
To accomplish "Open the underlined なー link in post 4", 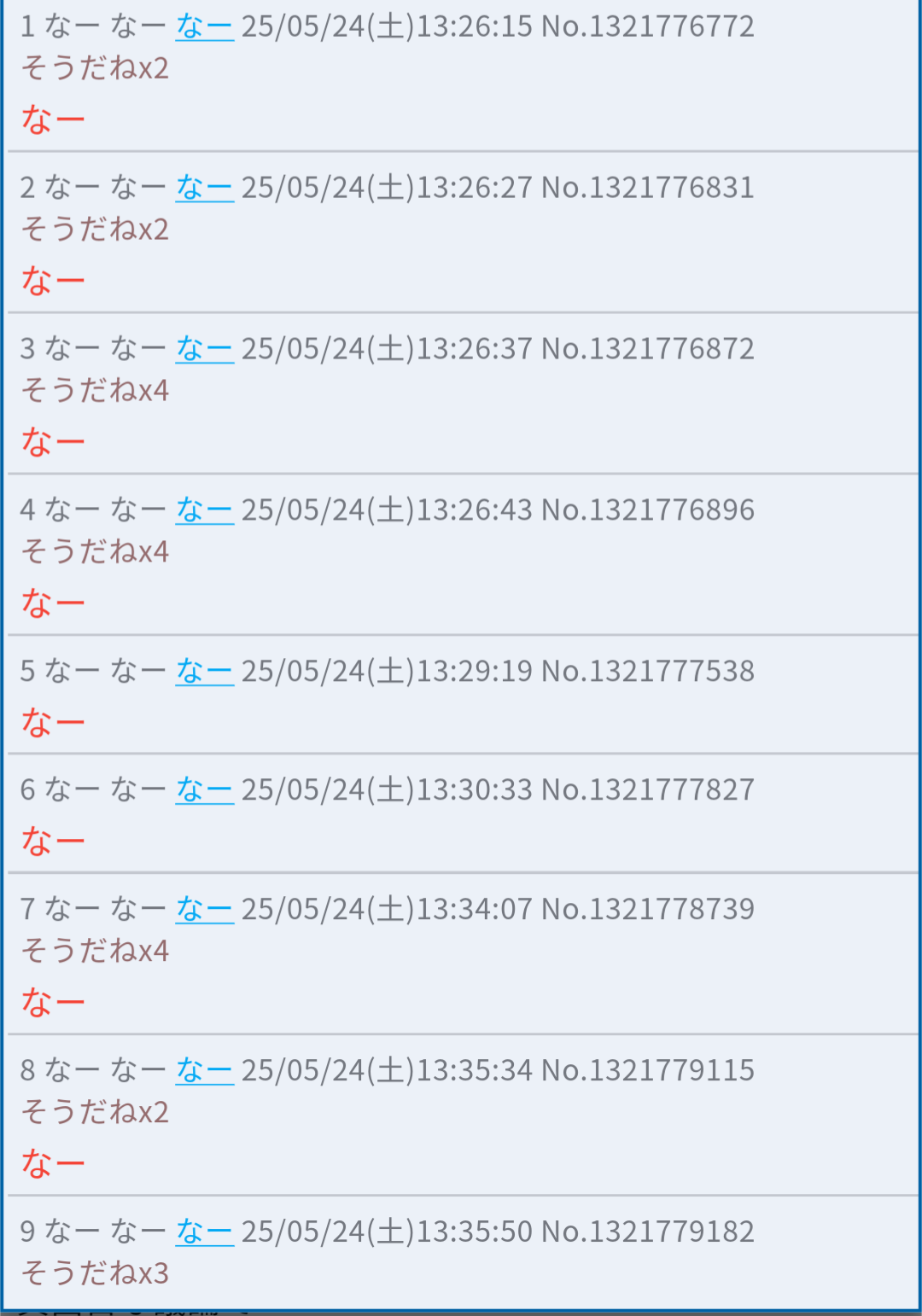I will (x=204, y=510).
